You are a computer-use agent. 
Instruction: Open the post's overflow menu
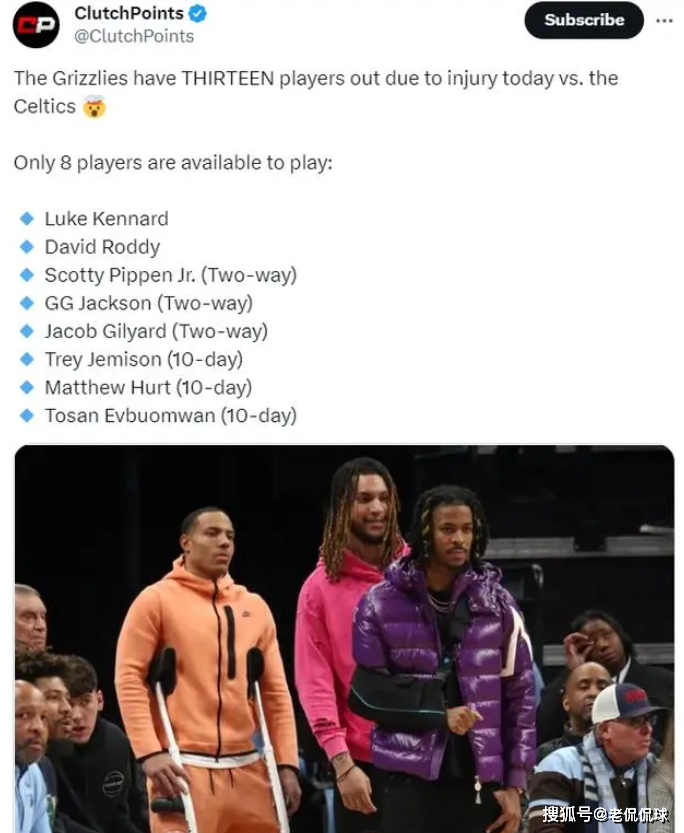pyautogui.click(x=664, y=20)
